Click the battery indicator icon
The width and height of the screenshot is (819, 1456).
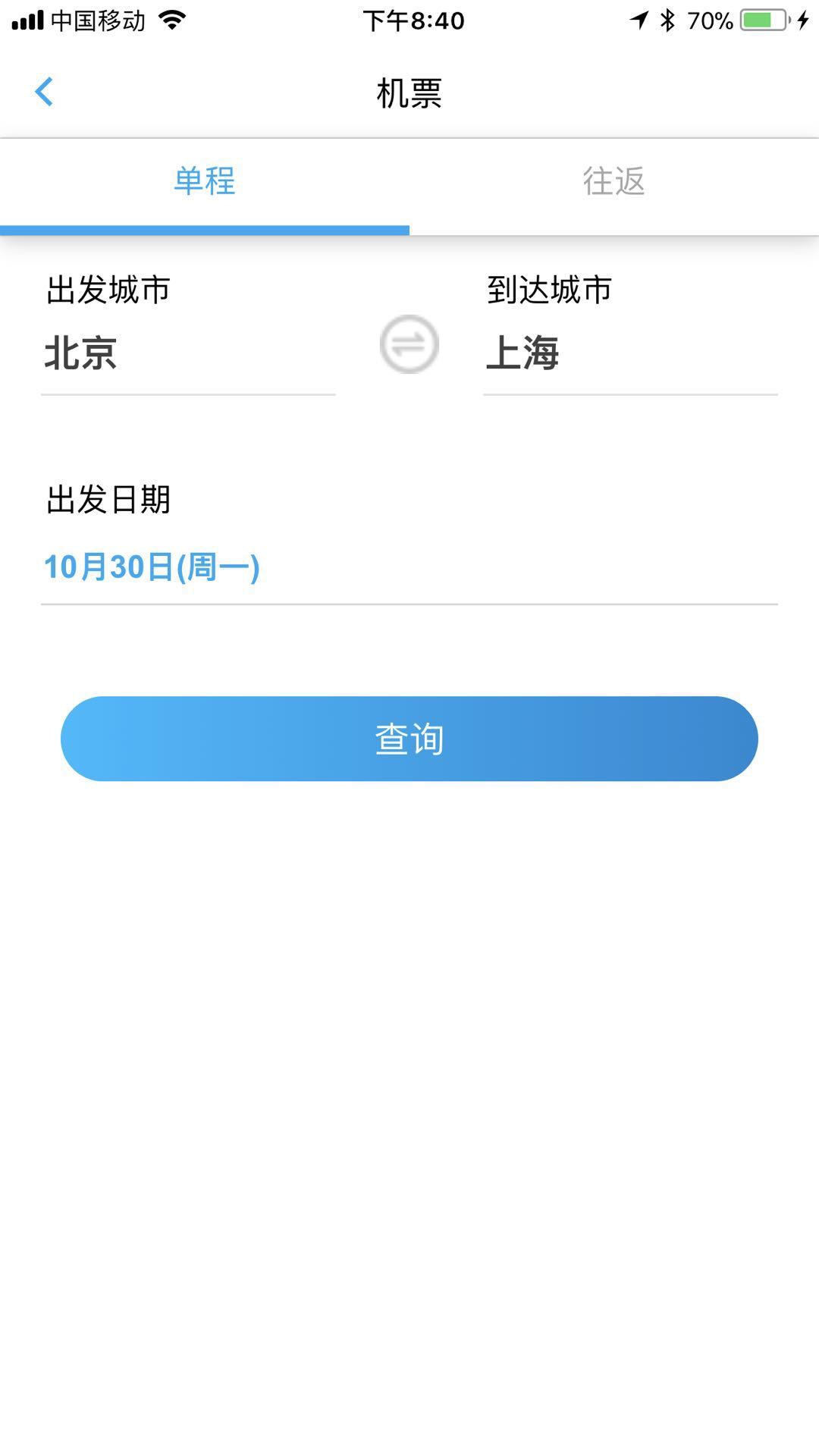tap(762, 20)
